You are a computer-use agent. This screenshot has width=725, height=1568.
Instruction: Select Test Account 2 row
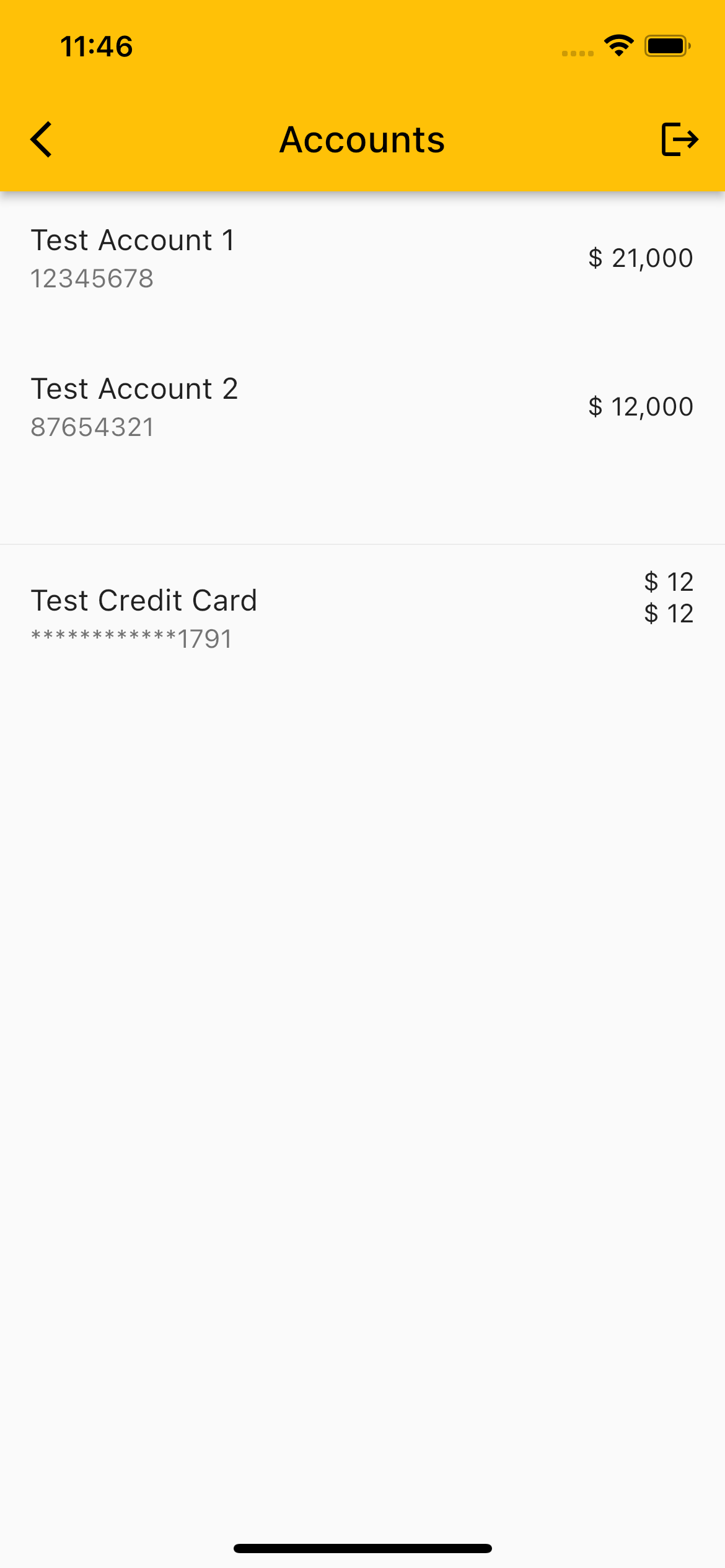point(362,407)
